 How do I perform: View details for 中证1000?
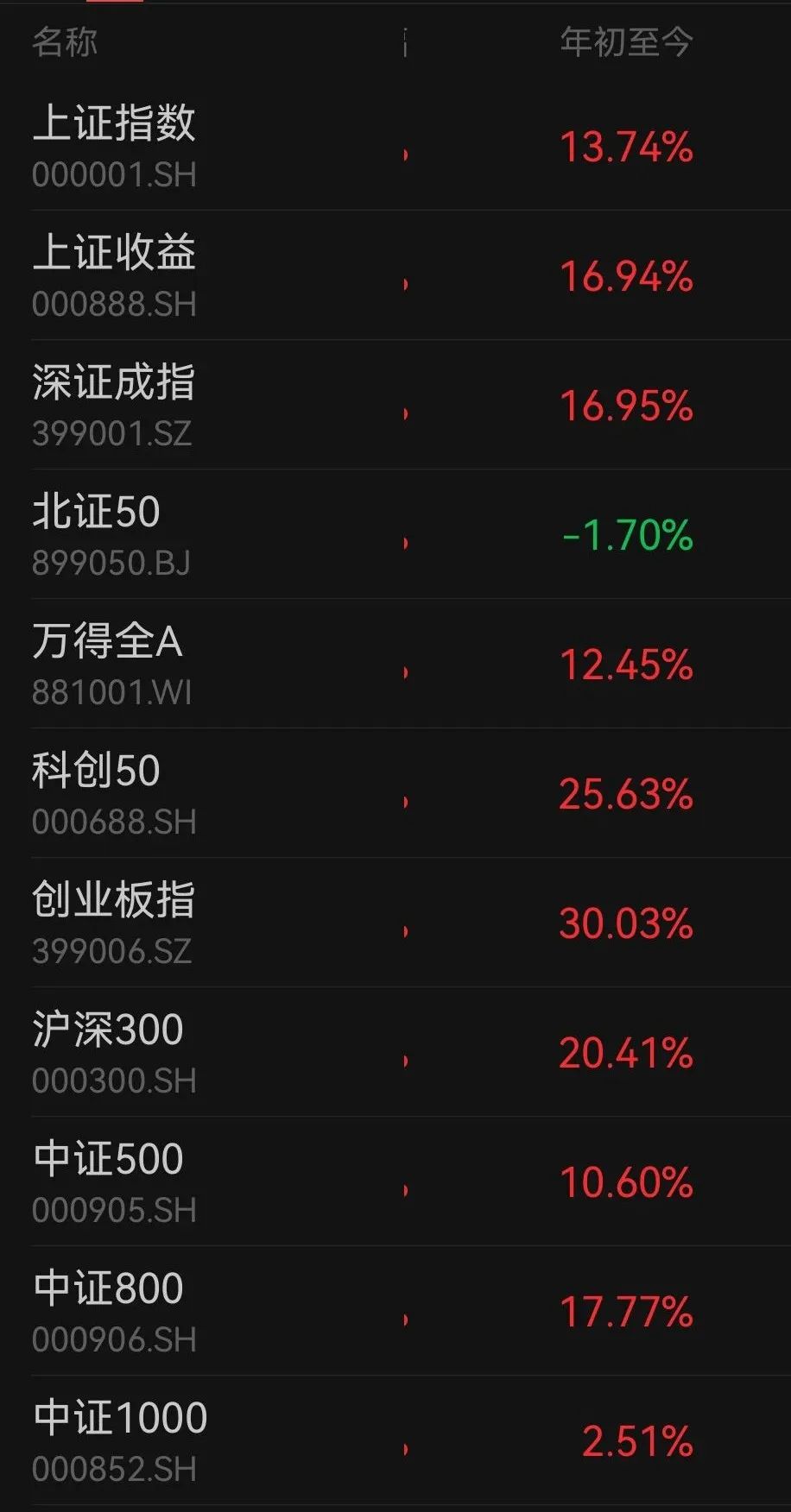[395, 1440]
